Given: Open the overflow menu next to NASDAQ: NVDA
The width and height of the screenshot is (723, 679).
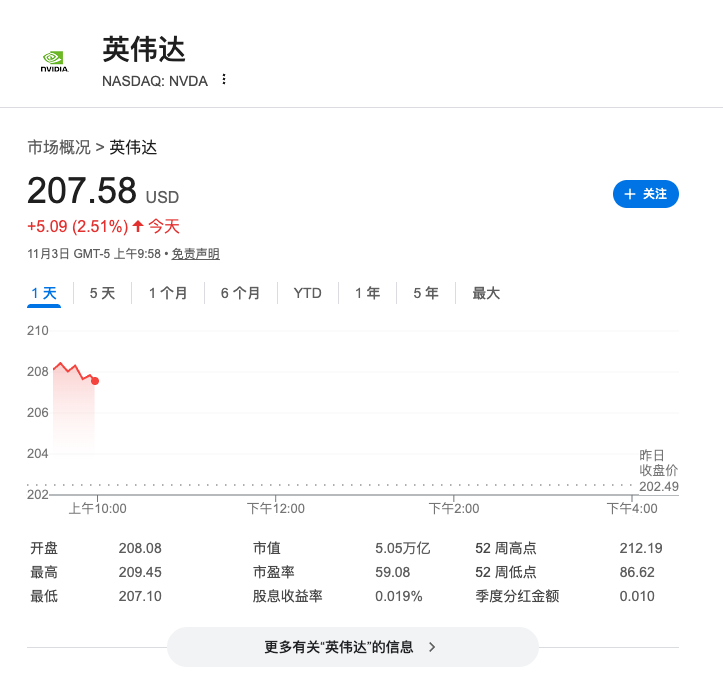Looking at the screenshot, I should click(224, 80).
